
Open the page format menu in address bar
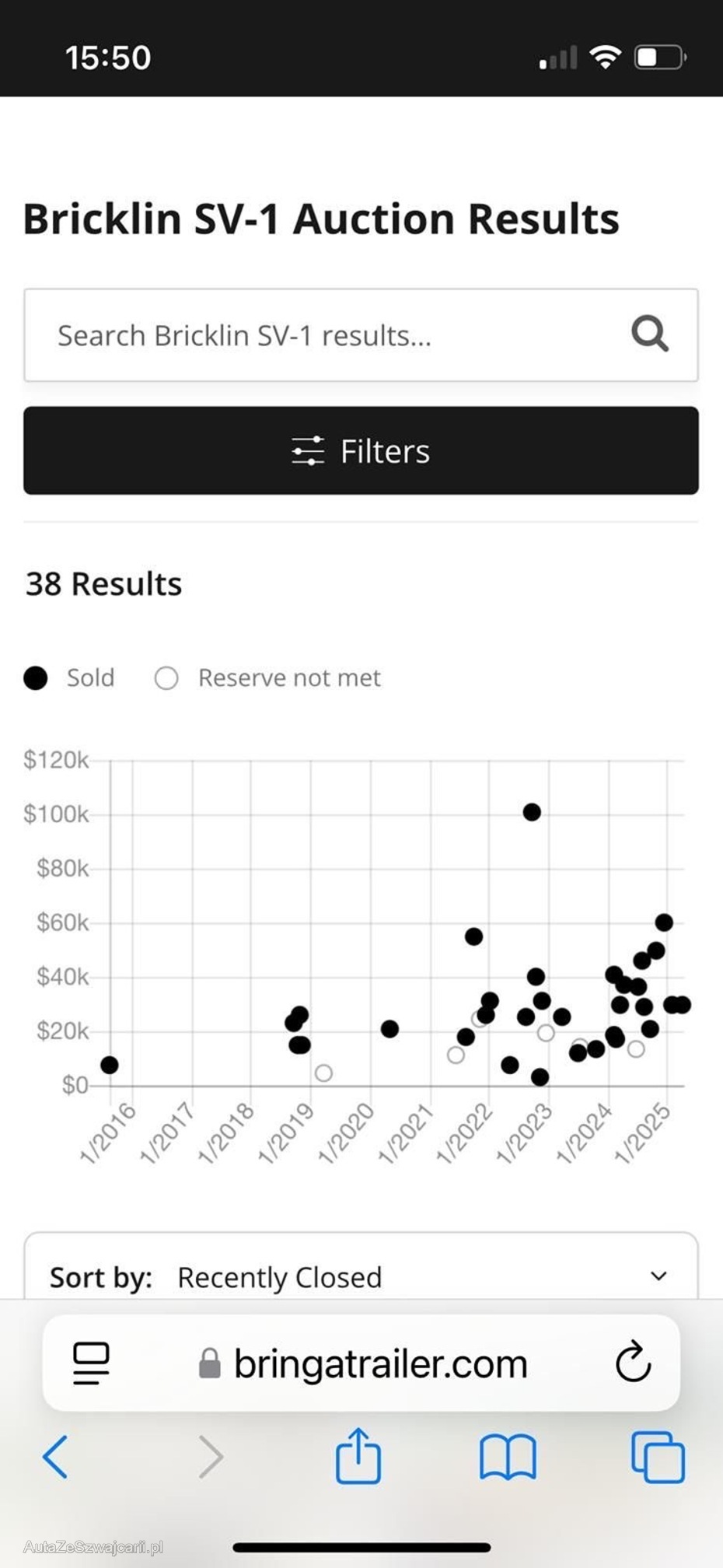(x=91, y=1363)
